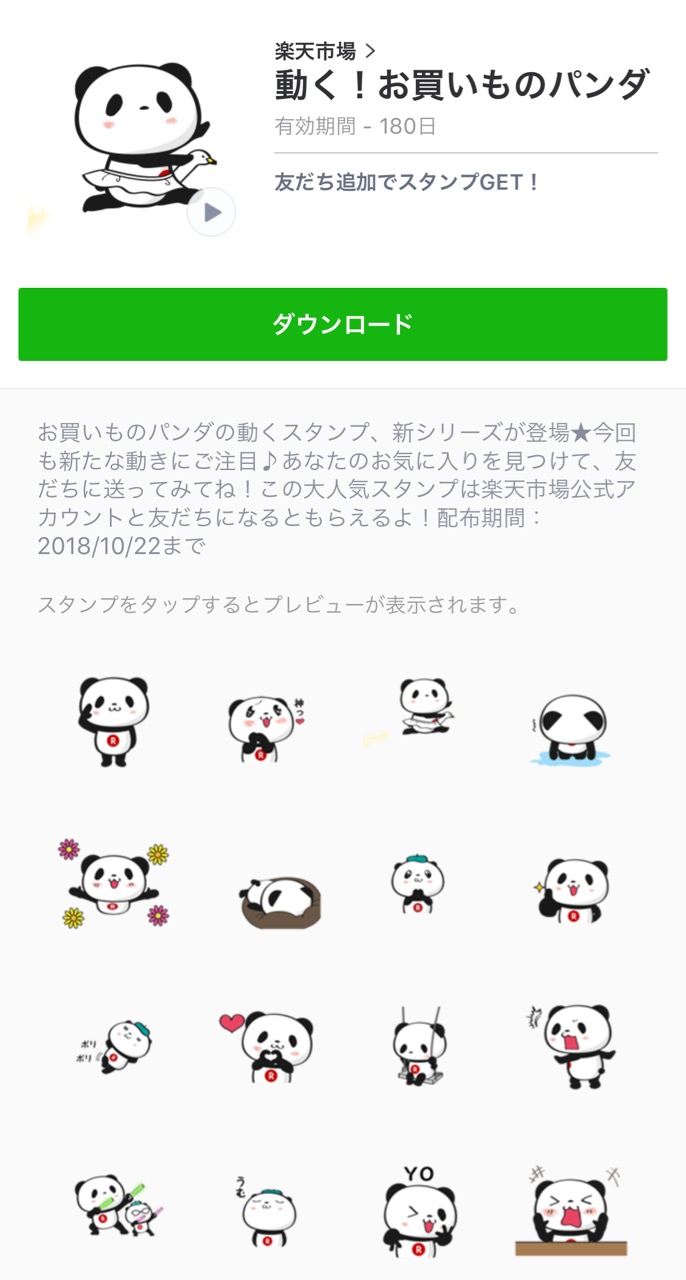Preview the angry panda banging table sticker
The height and width of the screenshot is (1280, 686).
click(571, 1211)
